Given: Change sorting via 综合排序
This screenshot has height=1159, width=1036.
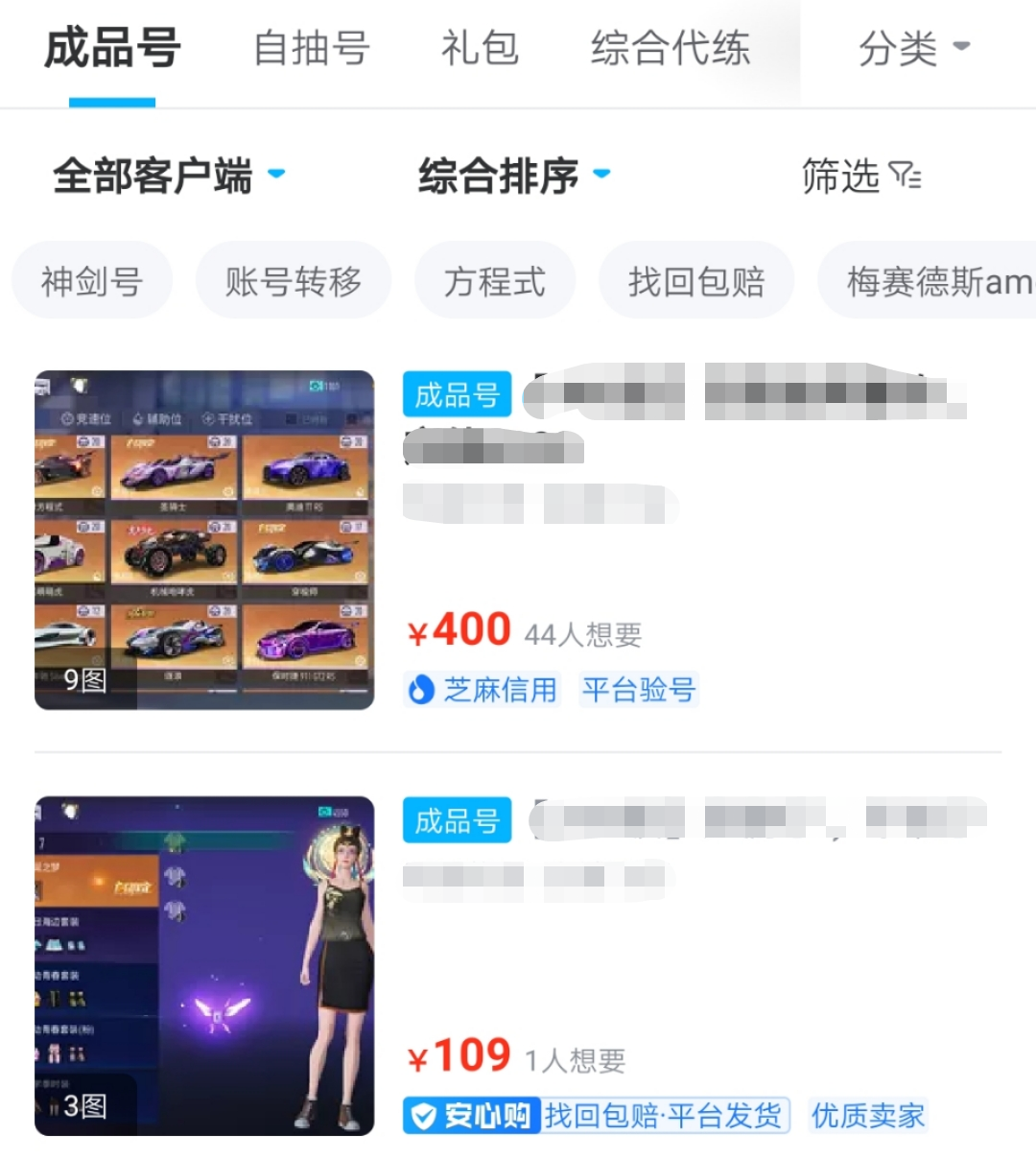Looking at the screenshot, I should 513,176.
